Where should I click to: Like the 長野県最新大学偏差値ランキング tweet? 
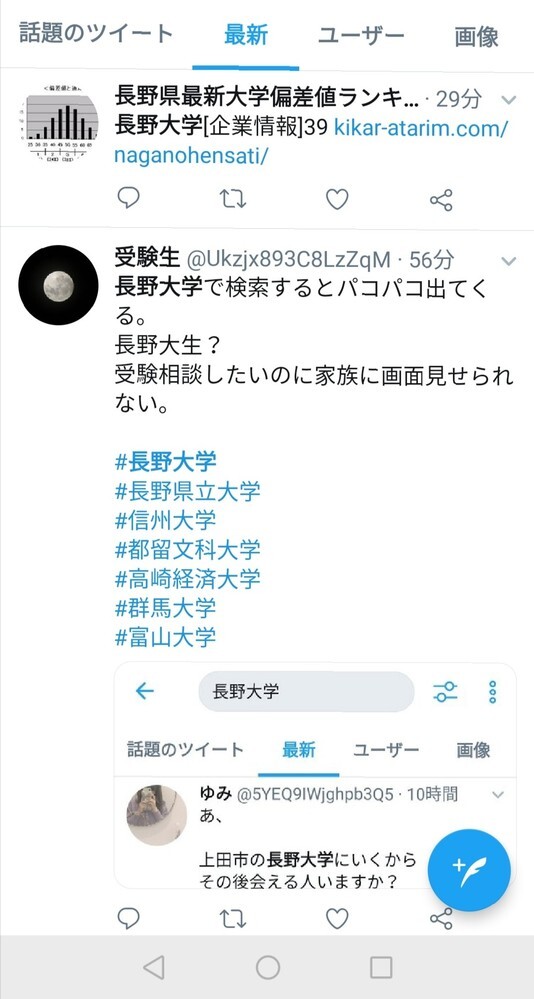337,199
